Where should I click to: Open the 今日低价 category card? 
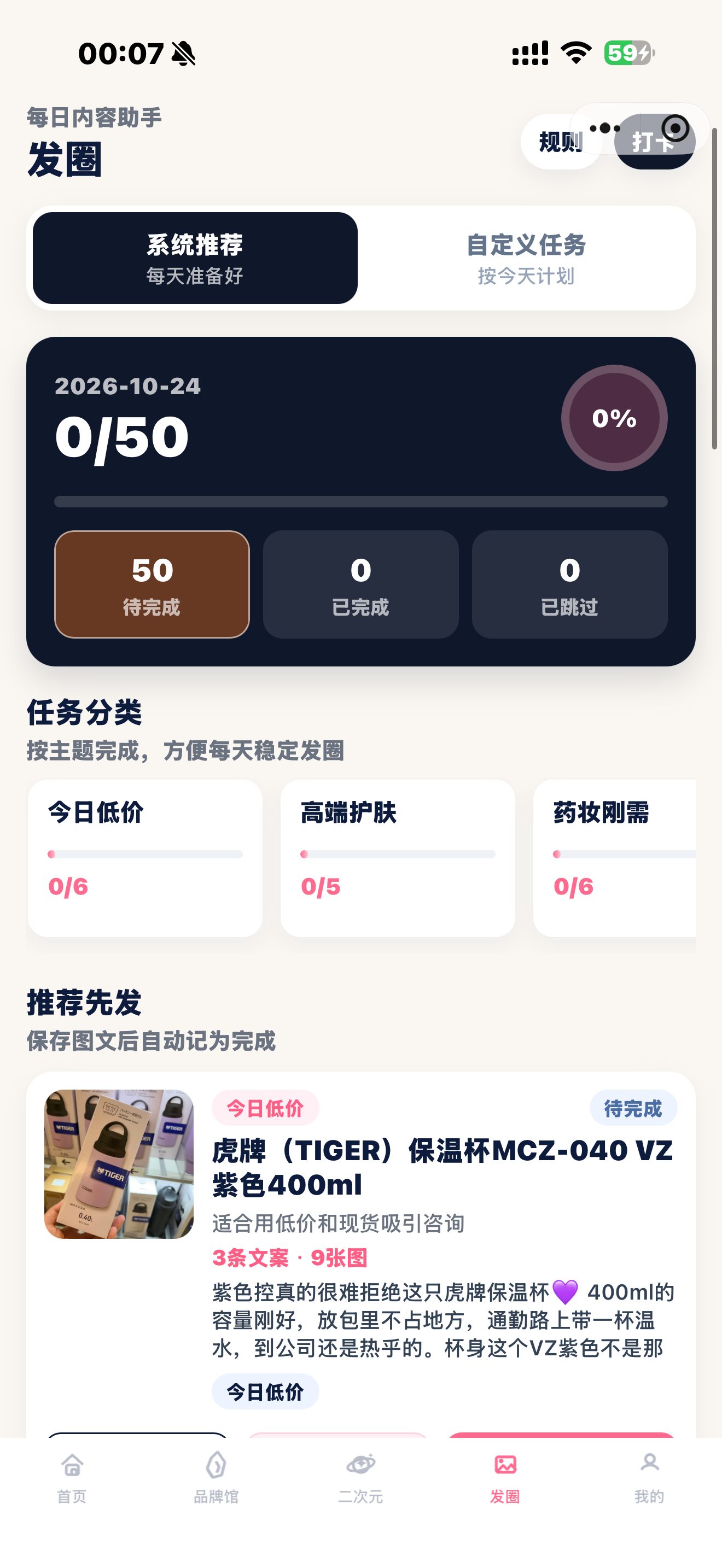click(145, 858)
